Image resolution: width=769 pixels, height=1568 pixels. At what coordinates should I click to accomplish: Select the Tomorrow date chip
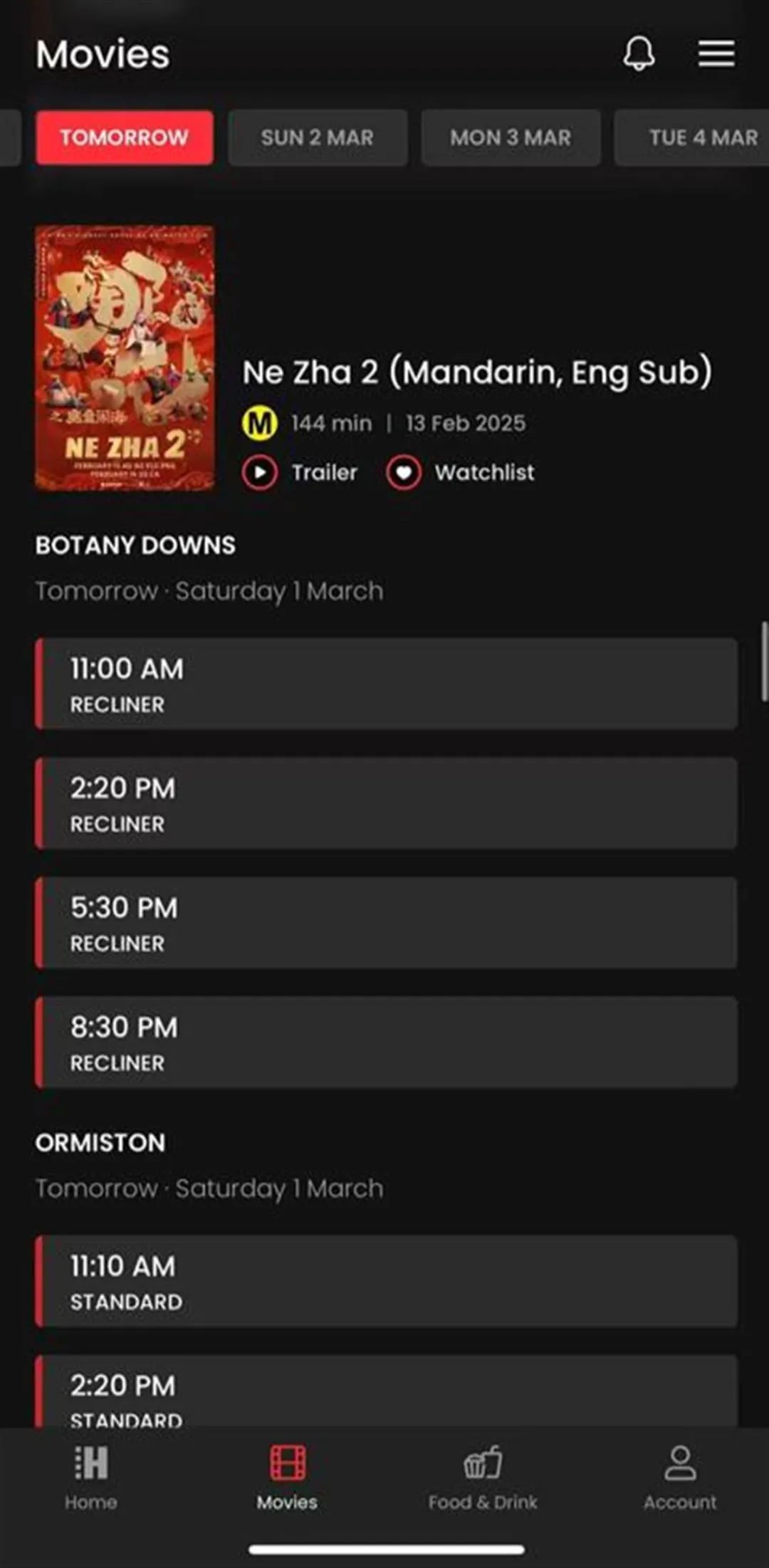click(125, 137)
